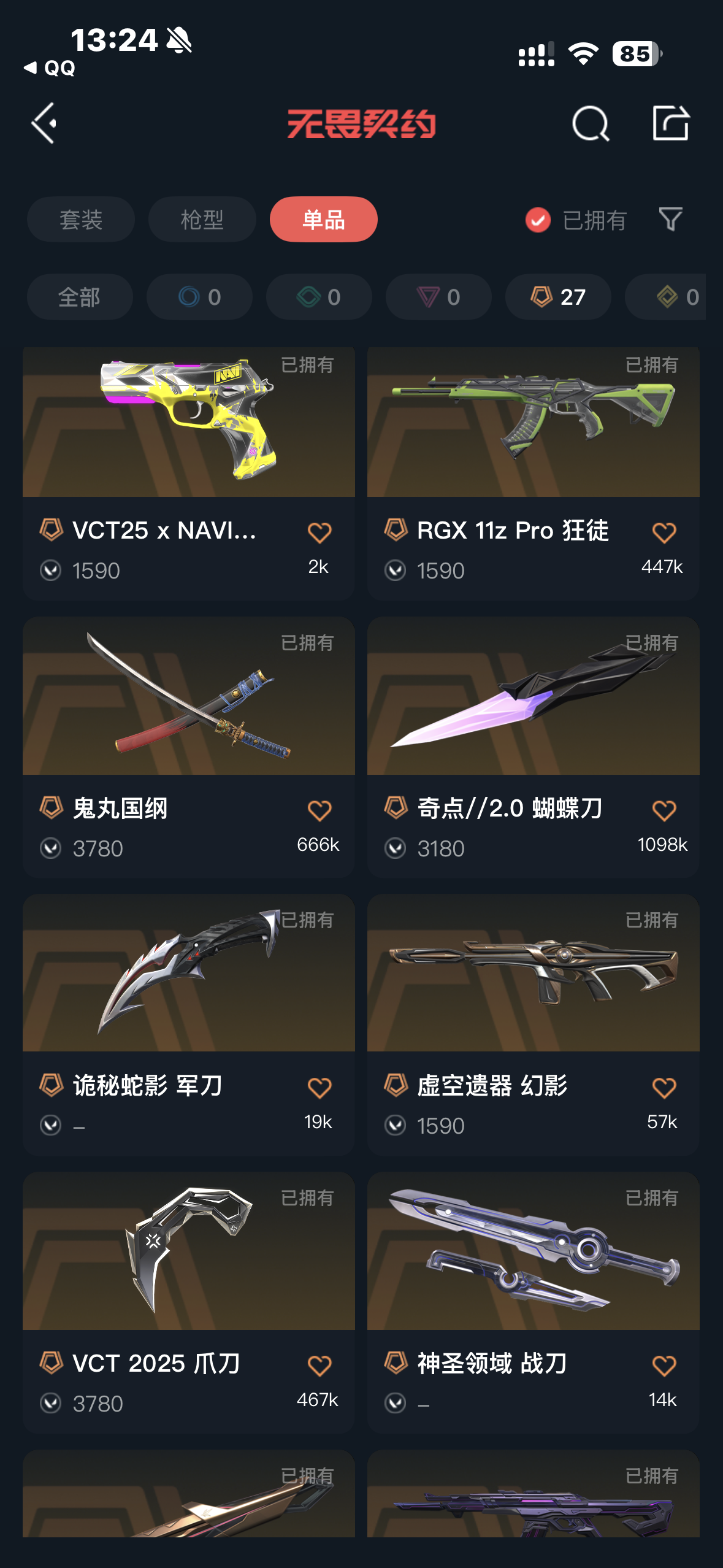The width and height of the screenshot is (723, 1568).
Task: Favorite the 虚空遗器 幻影 skin
Action: pos(664,1088)
